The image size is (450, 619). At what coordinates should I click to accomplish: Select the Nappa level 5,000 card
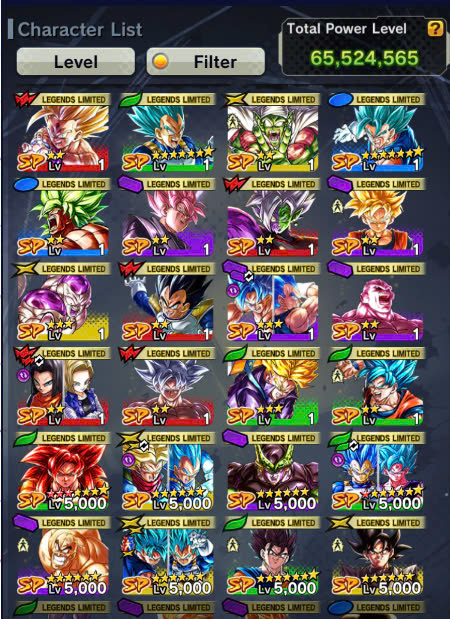tap(63, 556)
